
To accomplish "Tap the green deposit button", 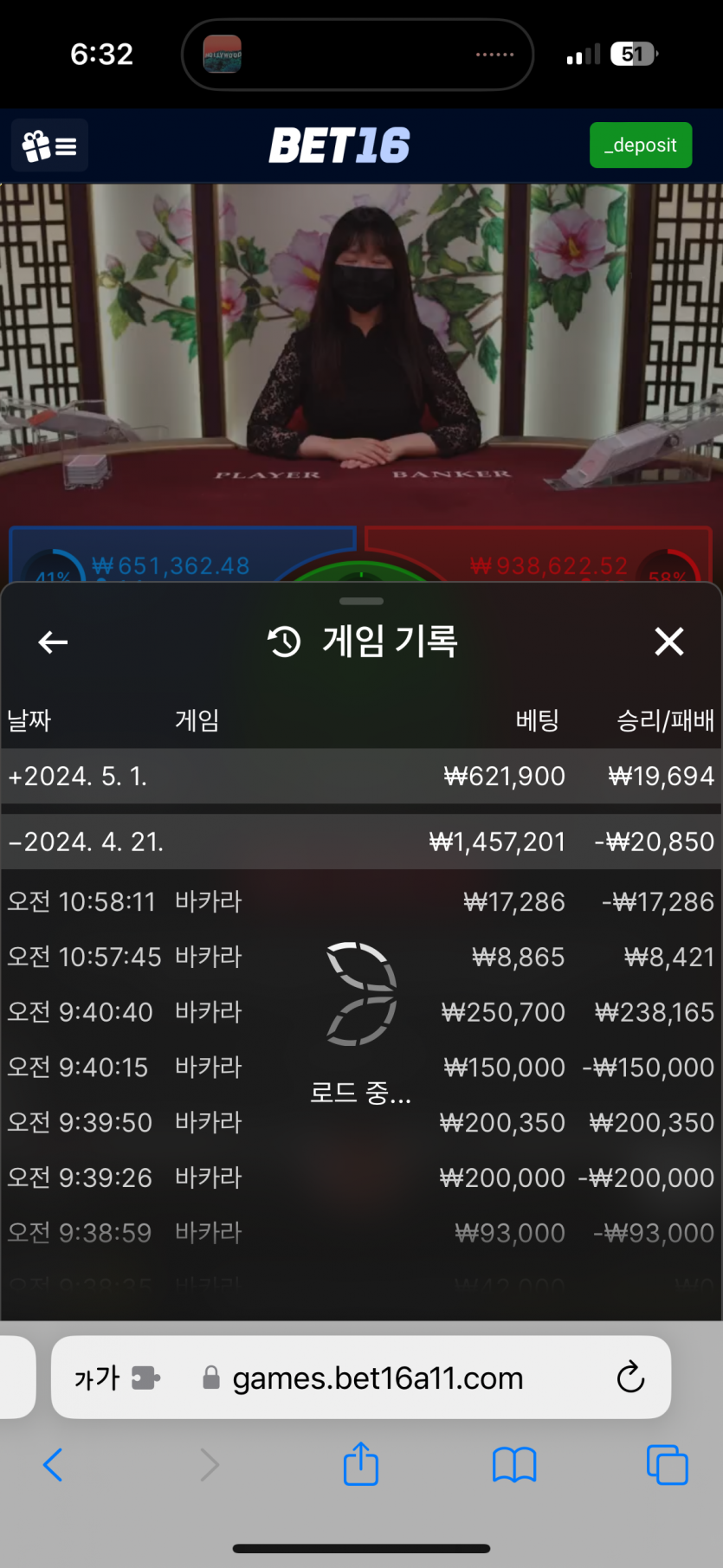I will click(640, 145).
